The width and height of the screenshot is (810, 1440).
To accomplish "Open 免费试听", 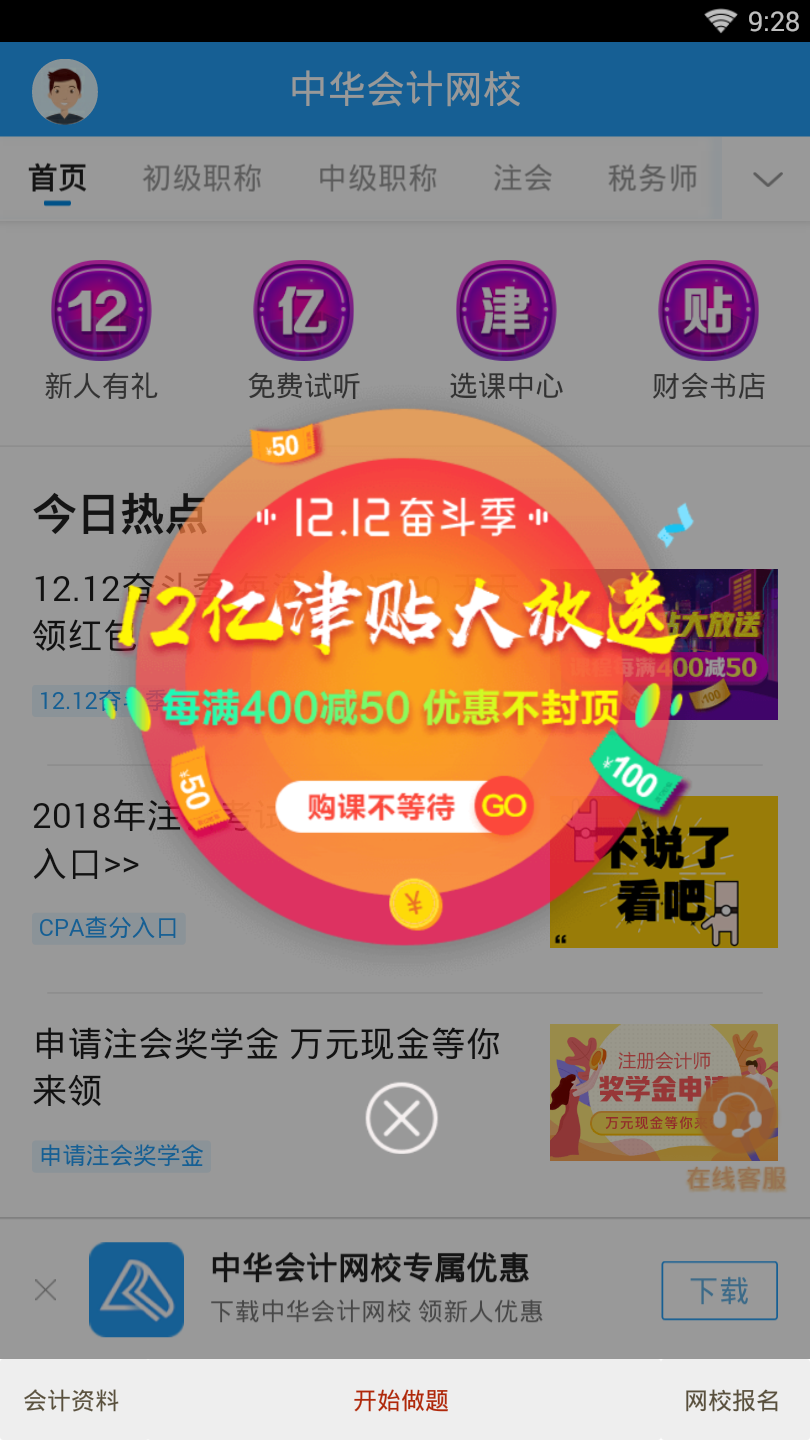I will tap(304, 331).
